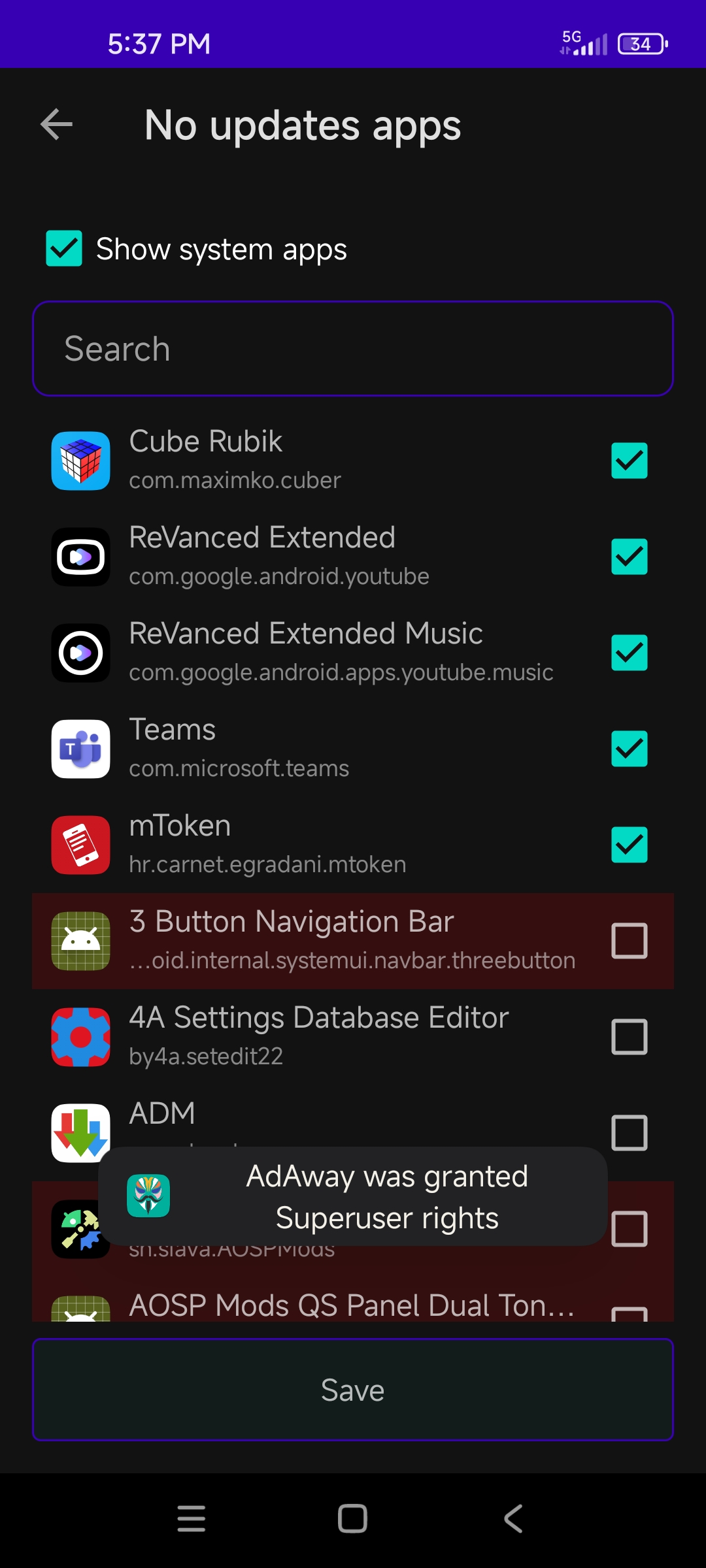Go back using the top-left arrow
This screenshot has width=706, height=1568.
coord(56,124)
